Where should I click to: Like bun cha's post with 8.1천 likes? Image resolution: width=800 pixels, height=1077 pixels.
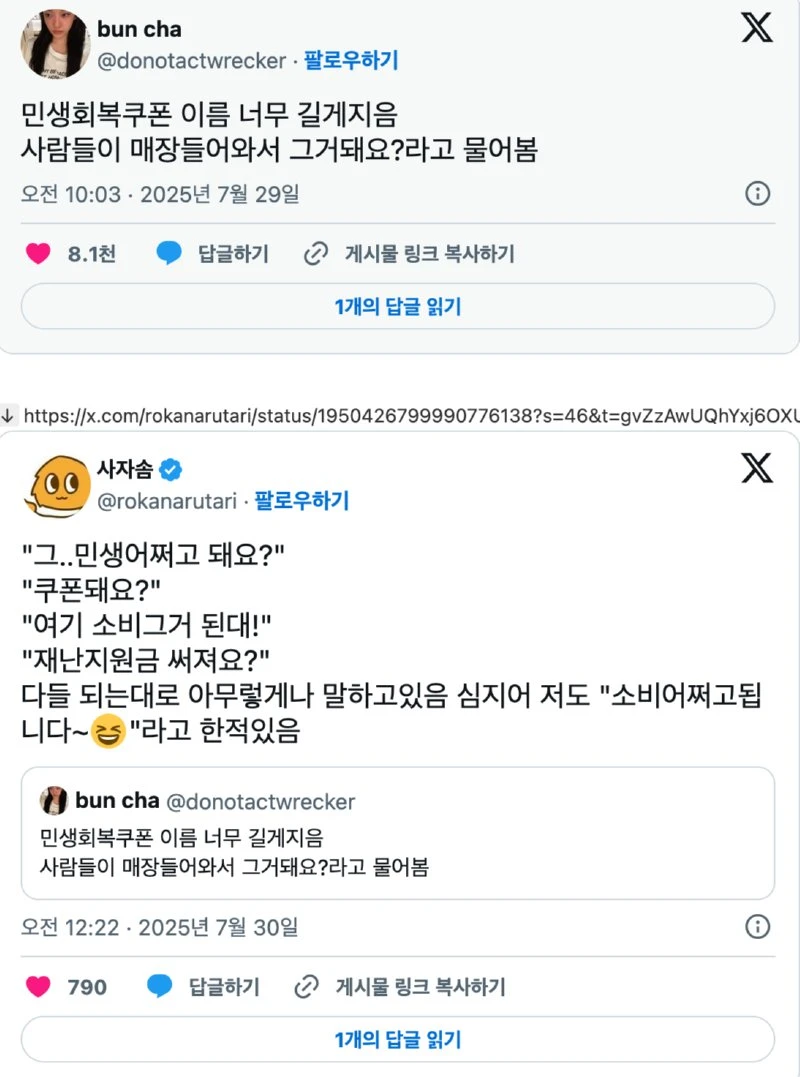39,254
